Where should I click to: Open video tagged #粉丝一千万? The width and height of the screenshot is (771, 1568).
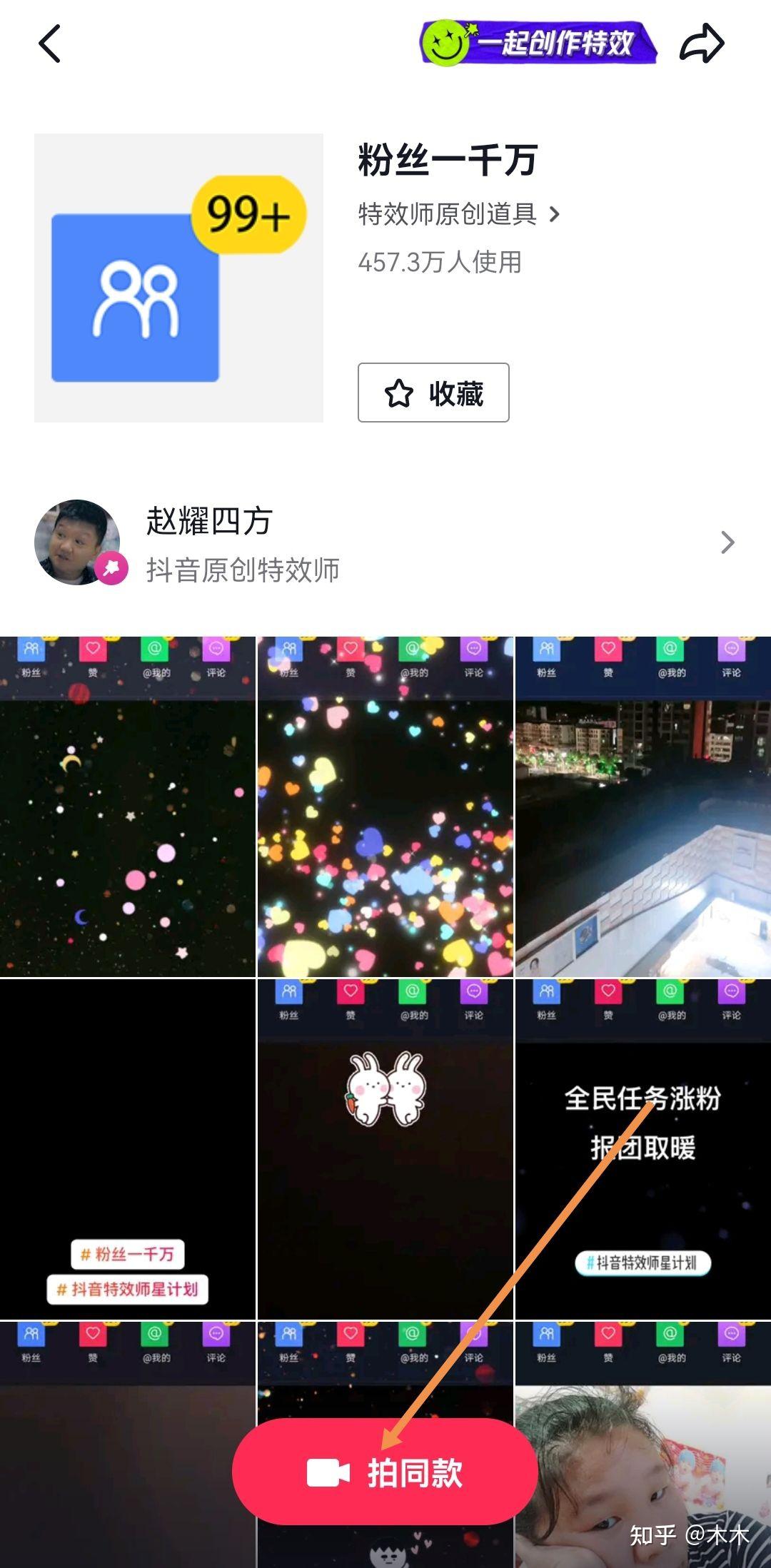[128, 1149]
